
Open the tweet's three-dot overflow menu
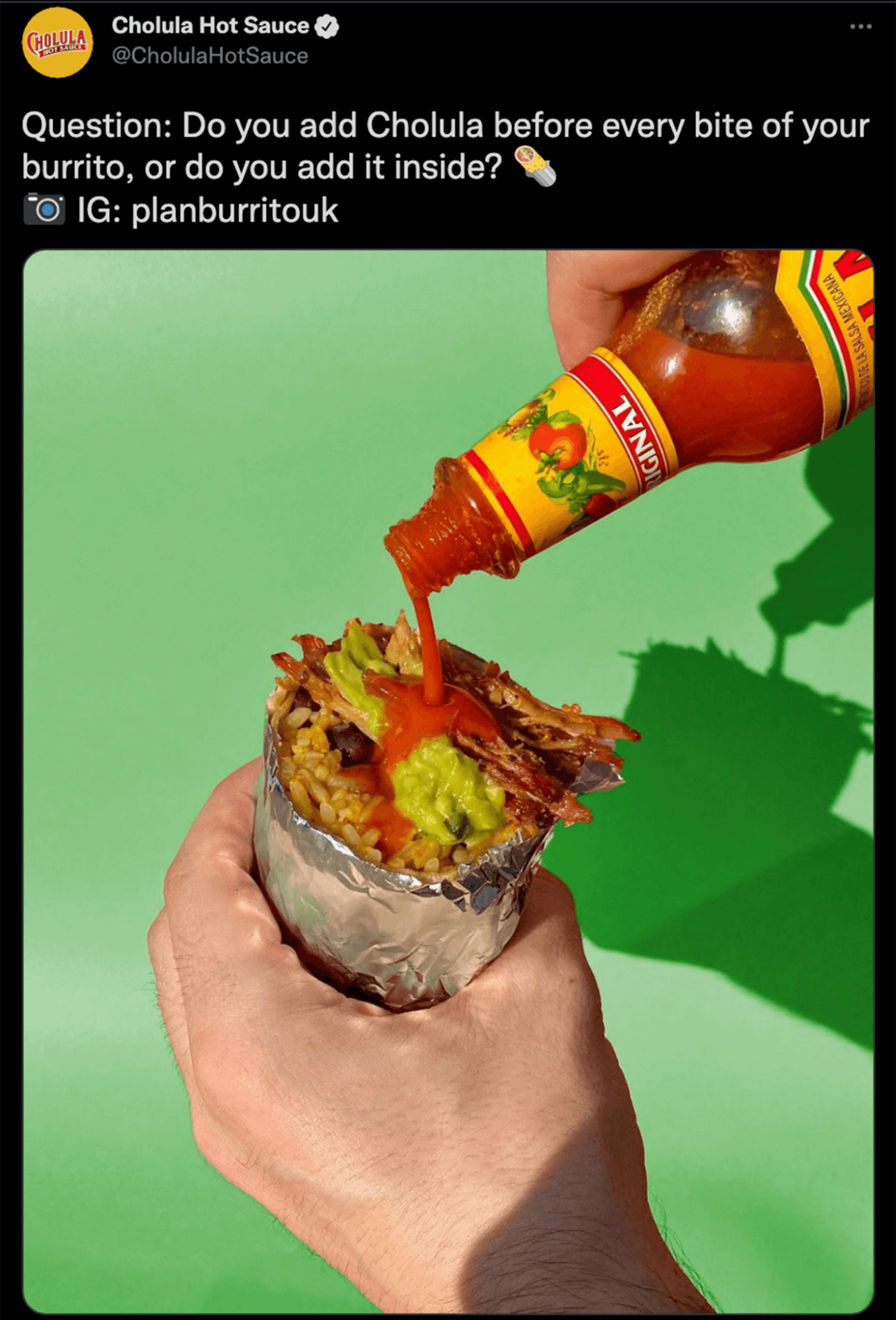pyautogui.click(x=860, y=27)
